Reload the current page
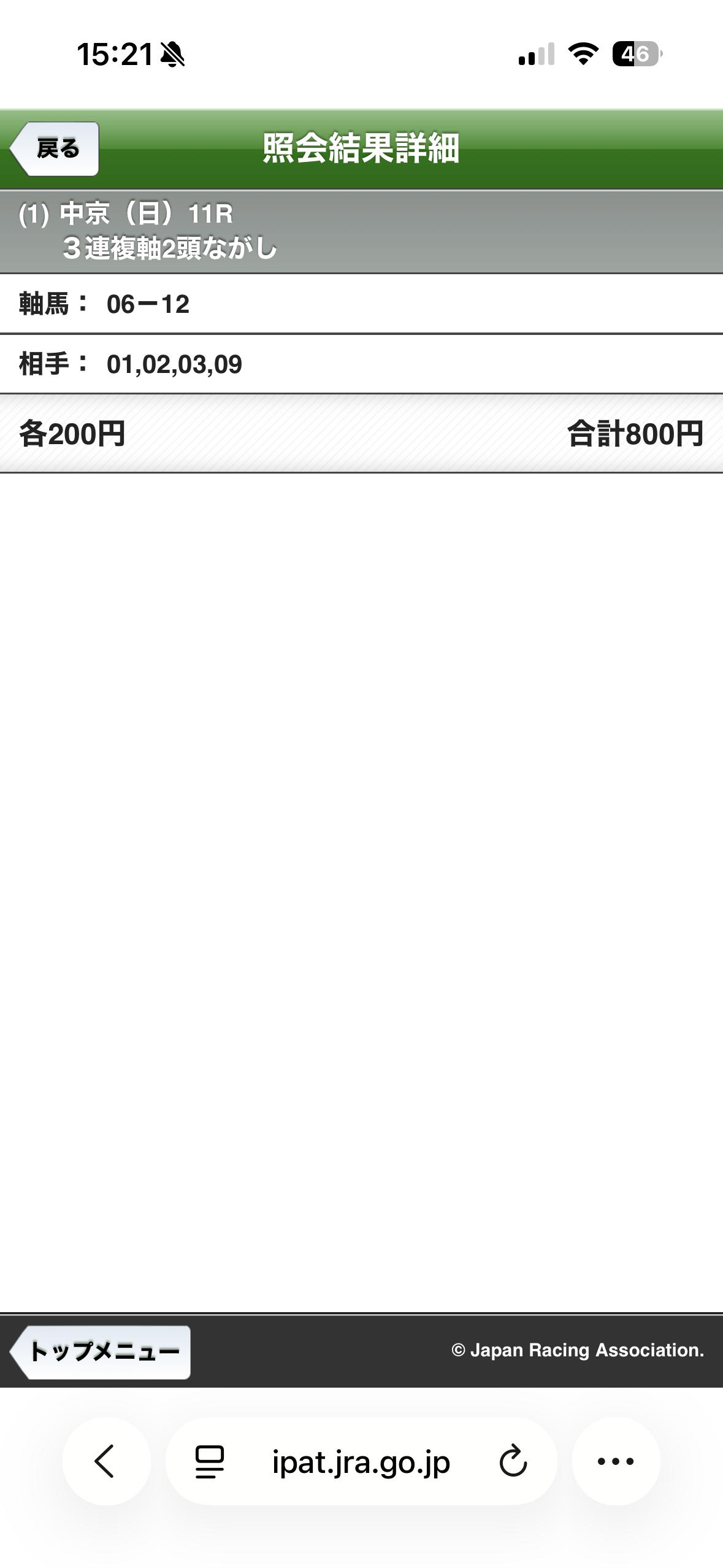 click(x=513, y=1461)
